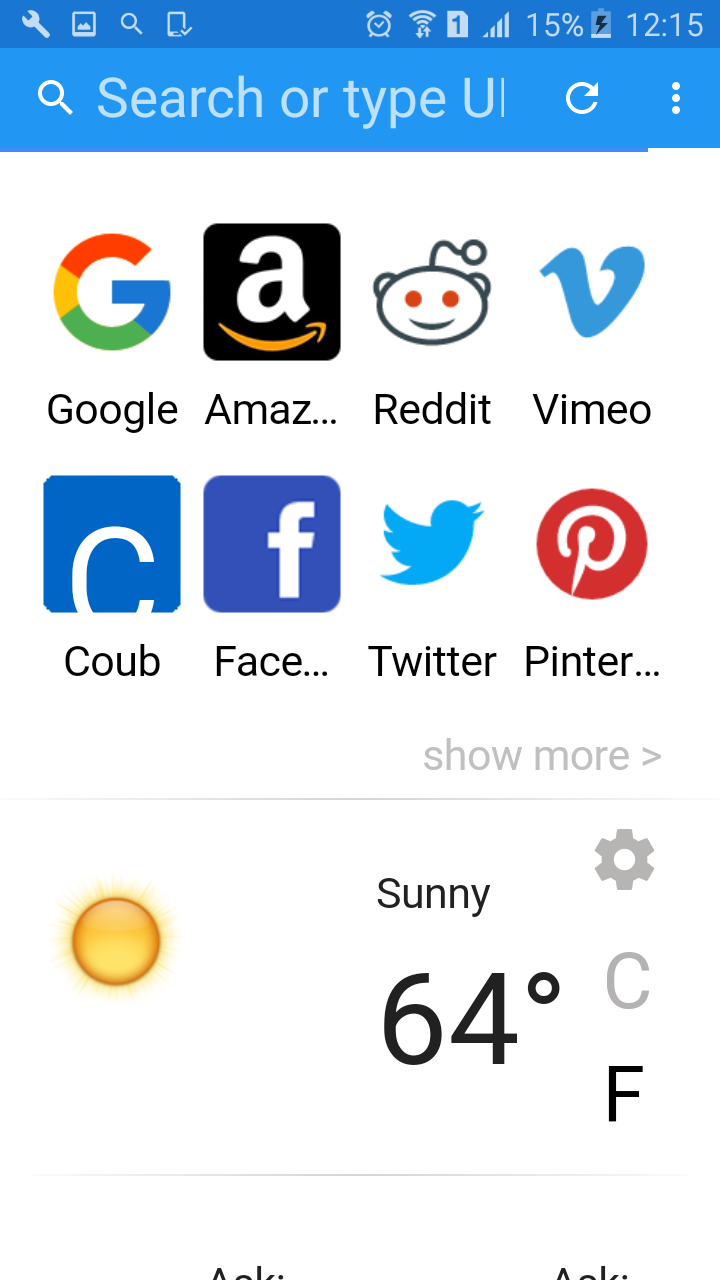Open Amazon from the speed dial
This screenshot has width=720, height=1280.
[x=272, y=292]
